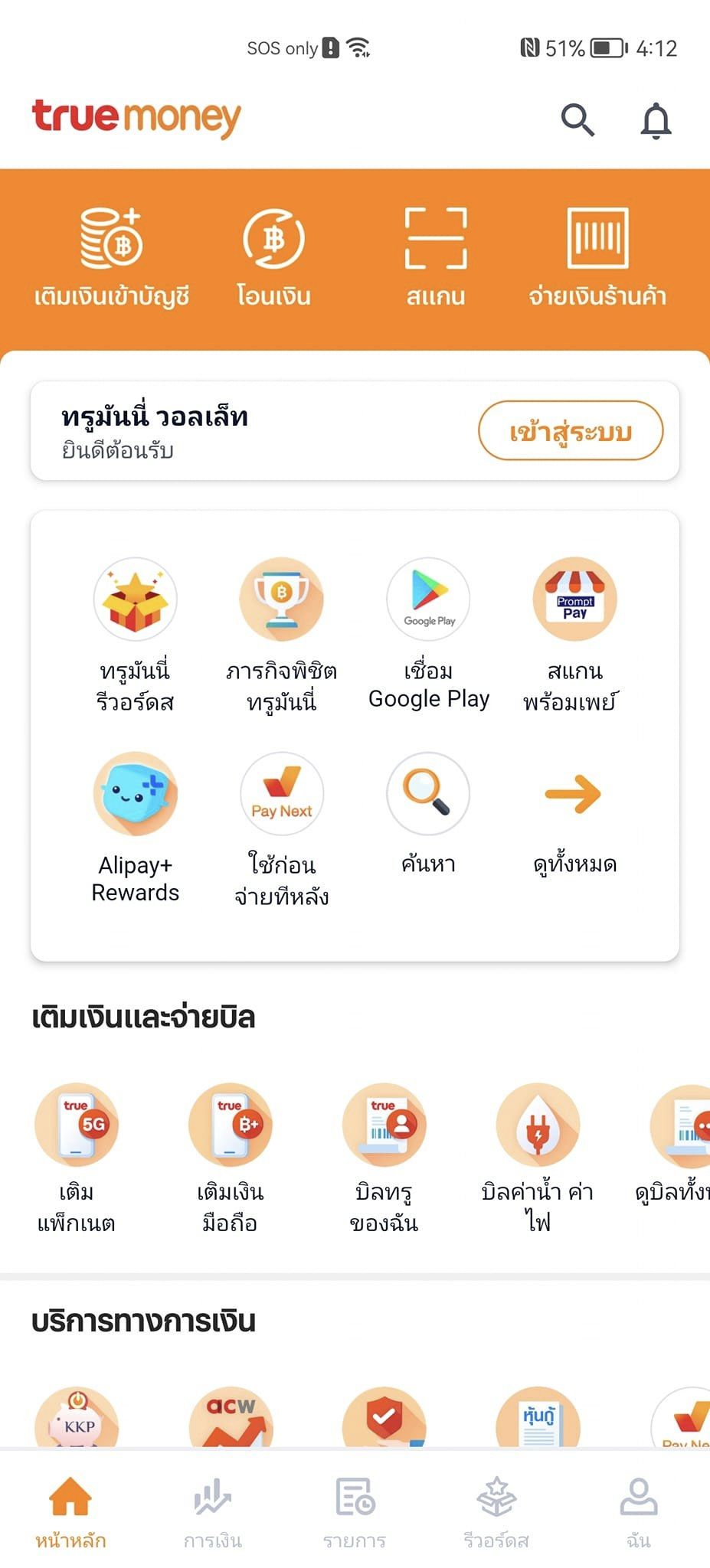The width and height of the screenshot is (710, 1568).
Task: Select เติม แพ็กเนต internet package top-up
Action: (77, 1156)
